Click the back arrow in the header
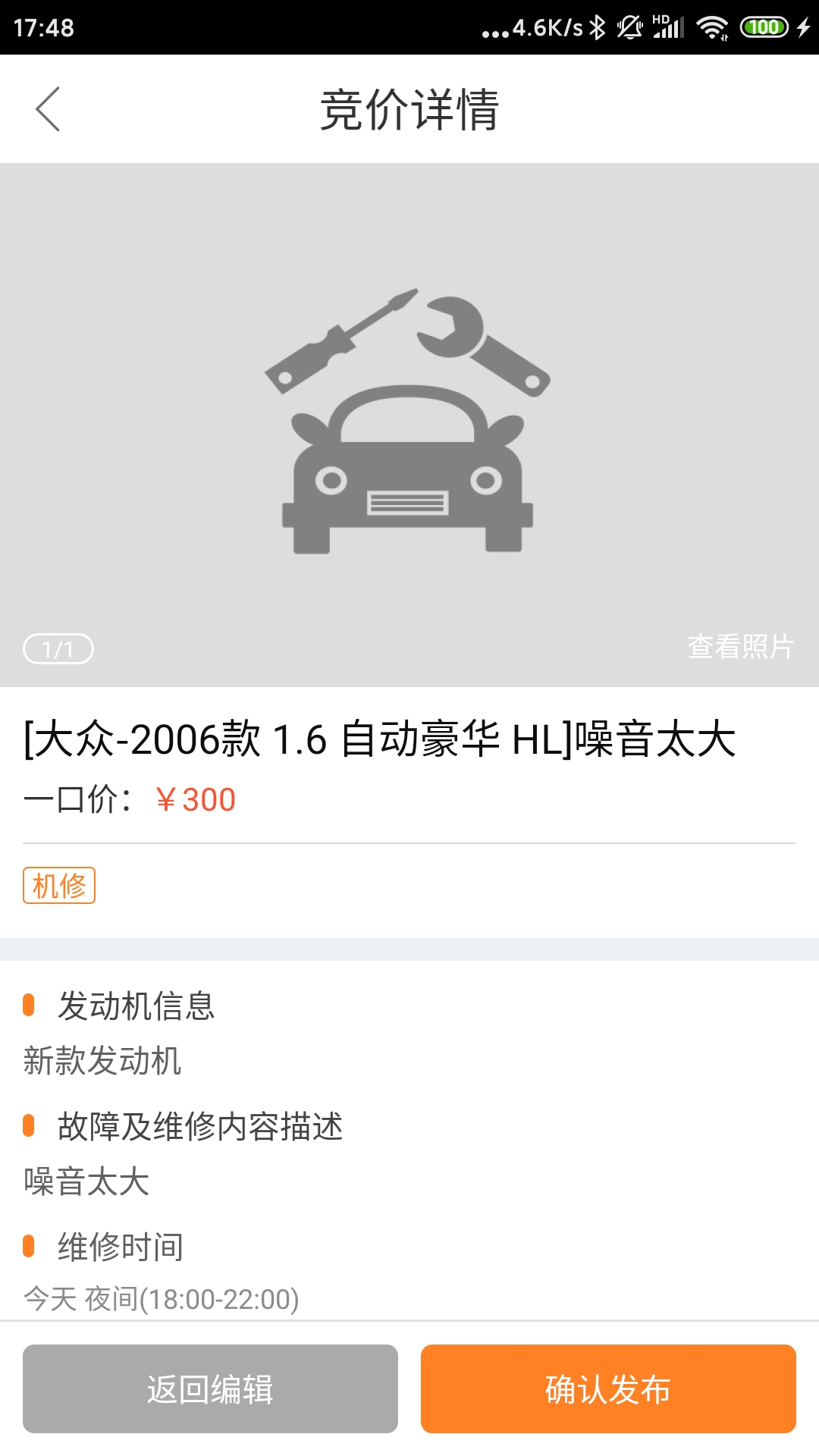The image size is (819, 1456). (x=48, y=108)
